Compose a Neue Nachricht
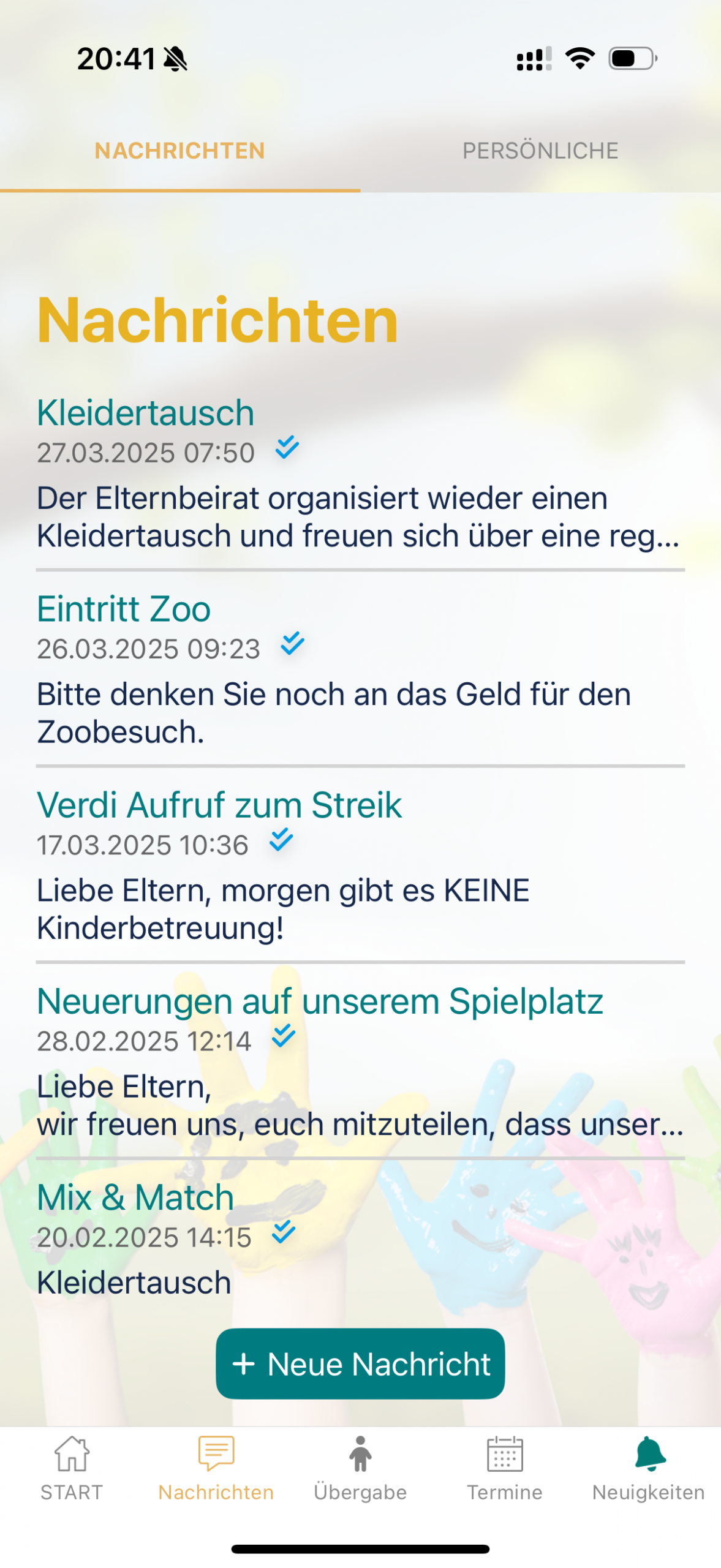This screenshot has width=721, height=1568. pos(360,1364)
